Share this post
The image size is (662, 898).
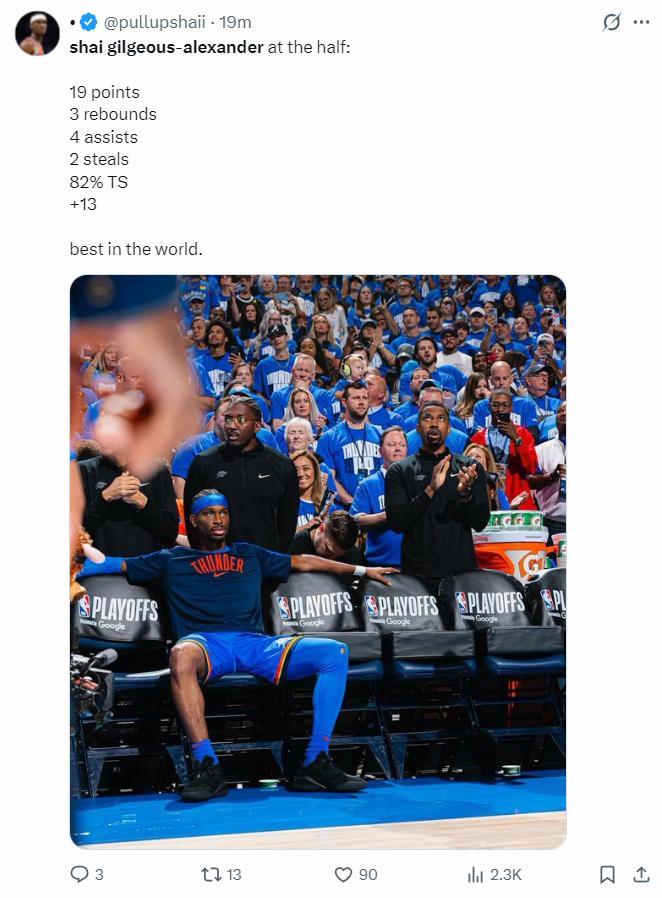641,874
